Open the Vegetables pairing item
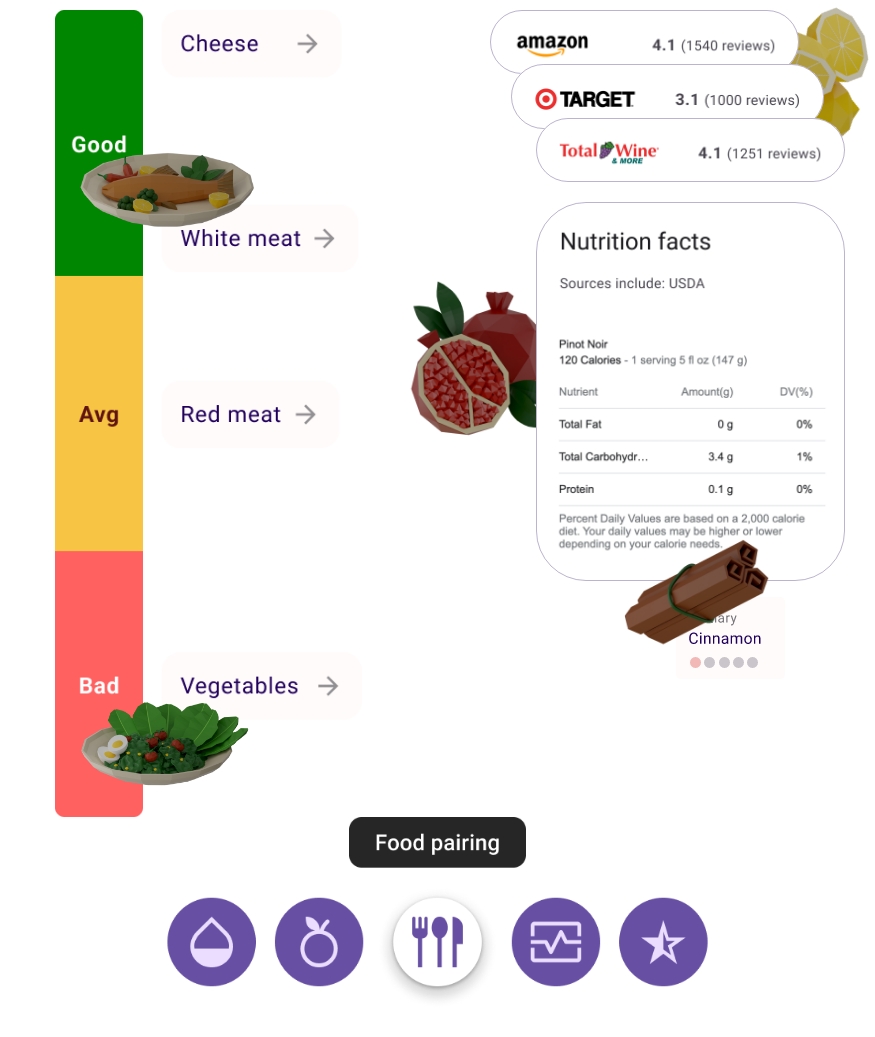This screenshot has height=1037, width=875. tap(260, 686)
